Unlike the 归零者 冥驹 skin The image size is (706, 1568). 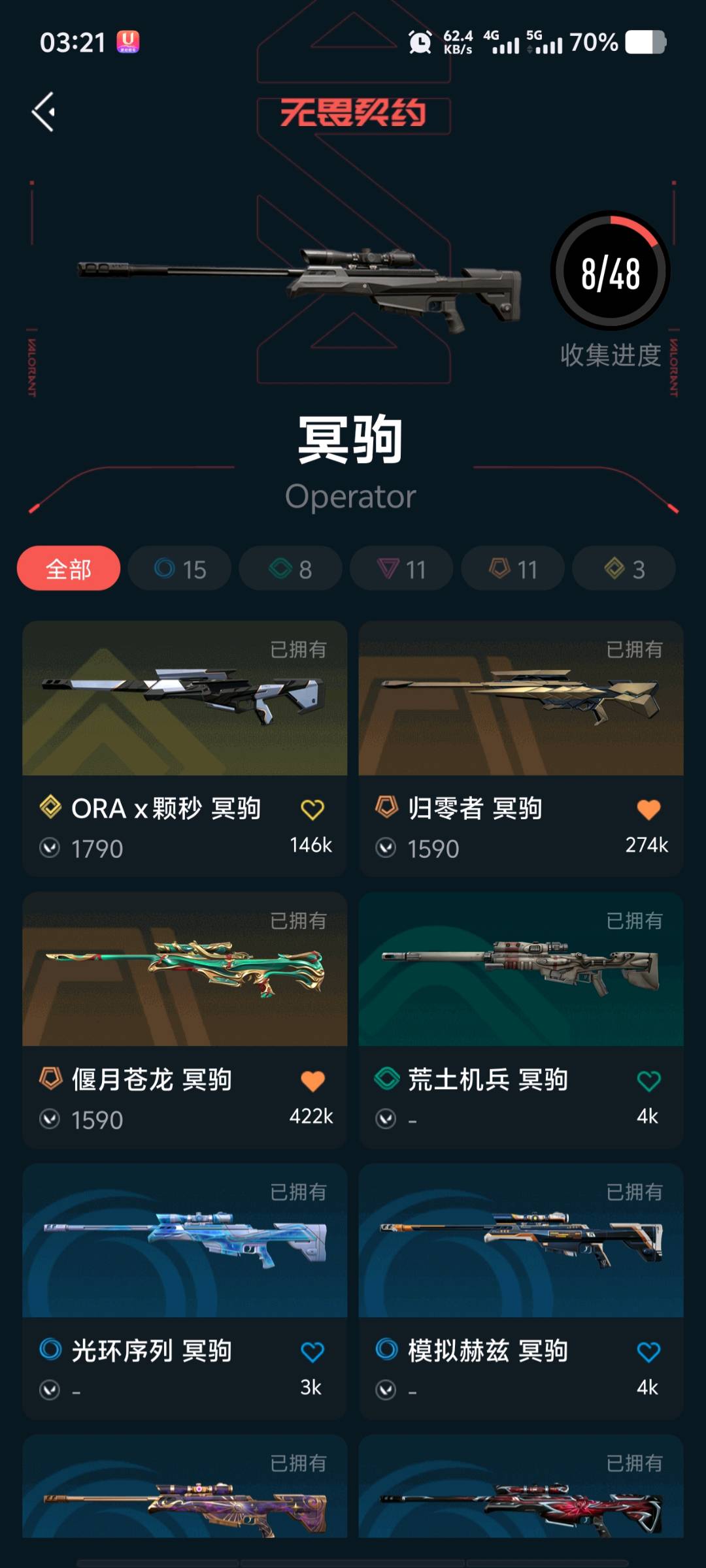[648, 810]
